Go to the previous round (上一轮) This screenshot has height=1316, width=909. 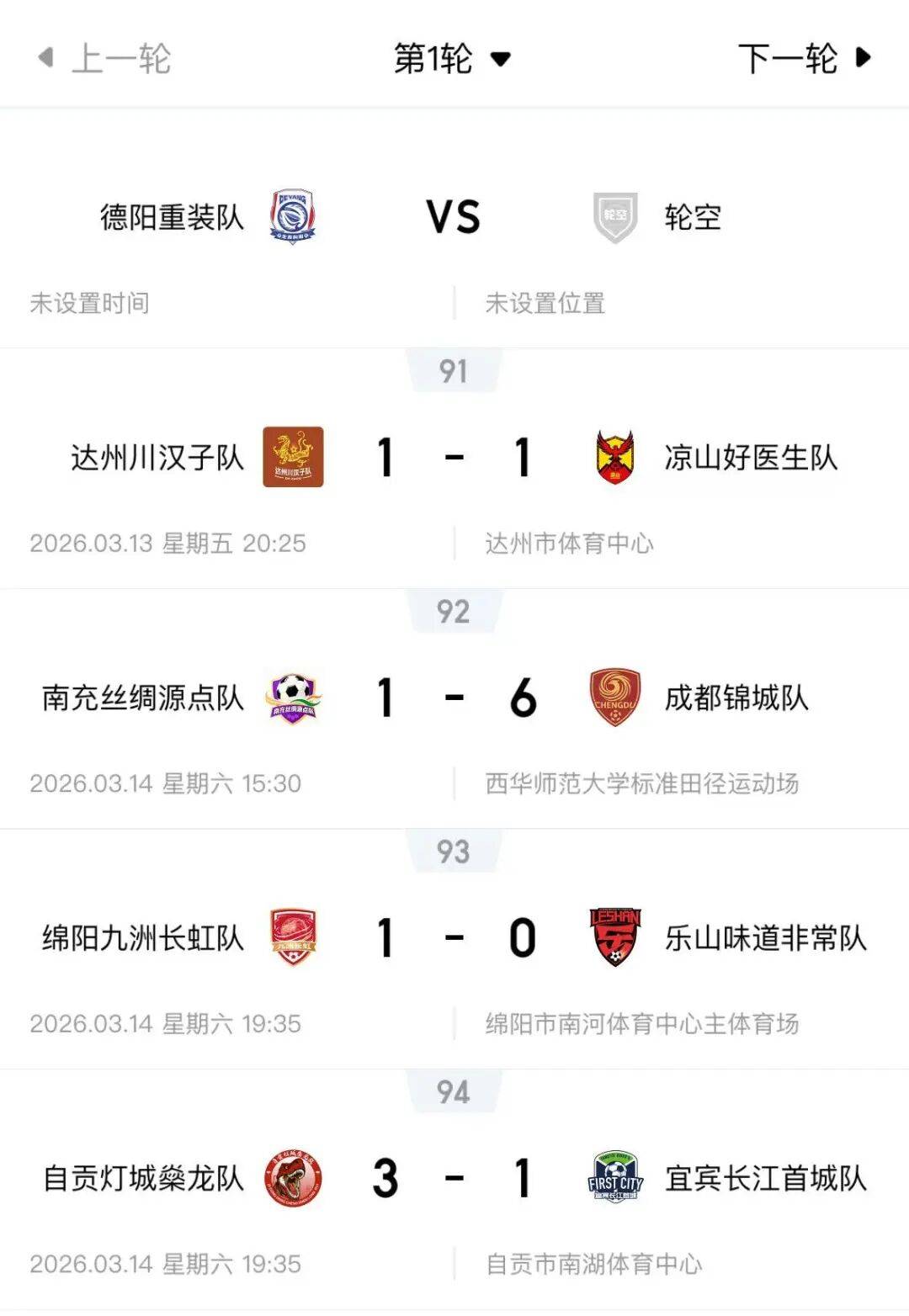[105, 59]
